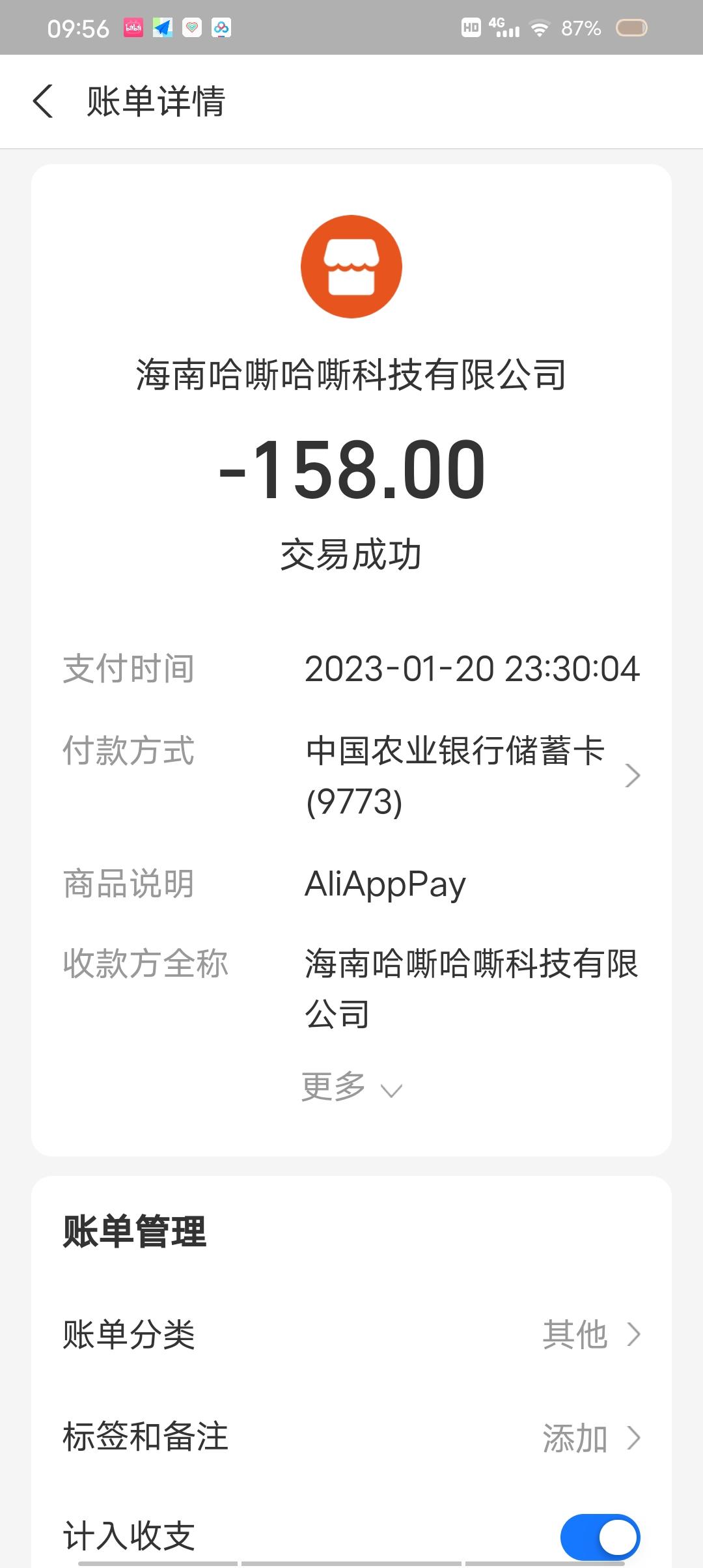Tap the battery indicator icon

(632, 27)
